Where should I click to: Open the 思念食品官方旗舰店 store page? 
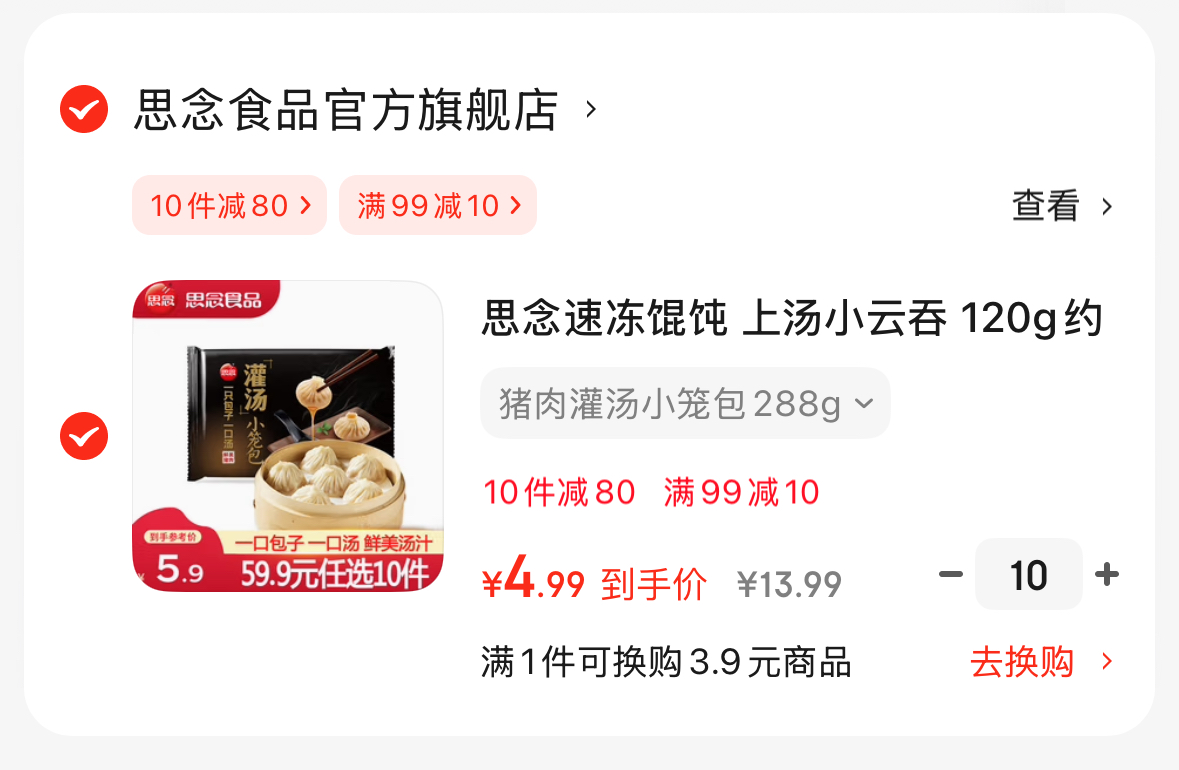(346, 110)
